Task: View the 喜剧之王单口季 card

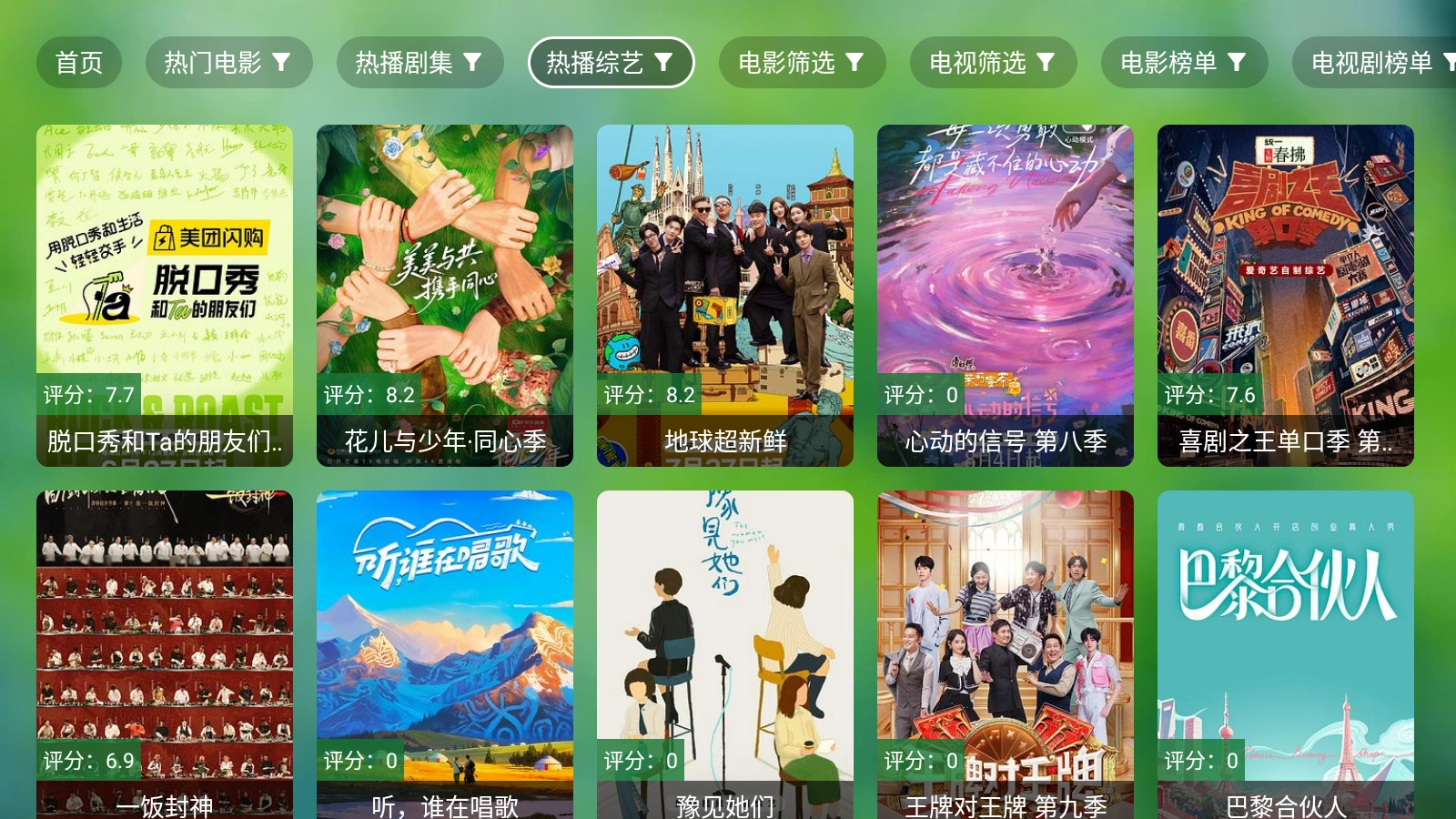Action: 1286,296
